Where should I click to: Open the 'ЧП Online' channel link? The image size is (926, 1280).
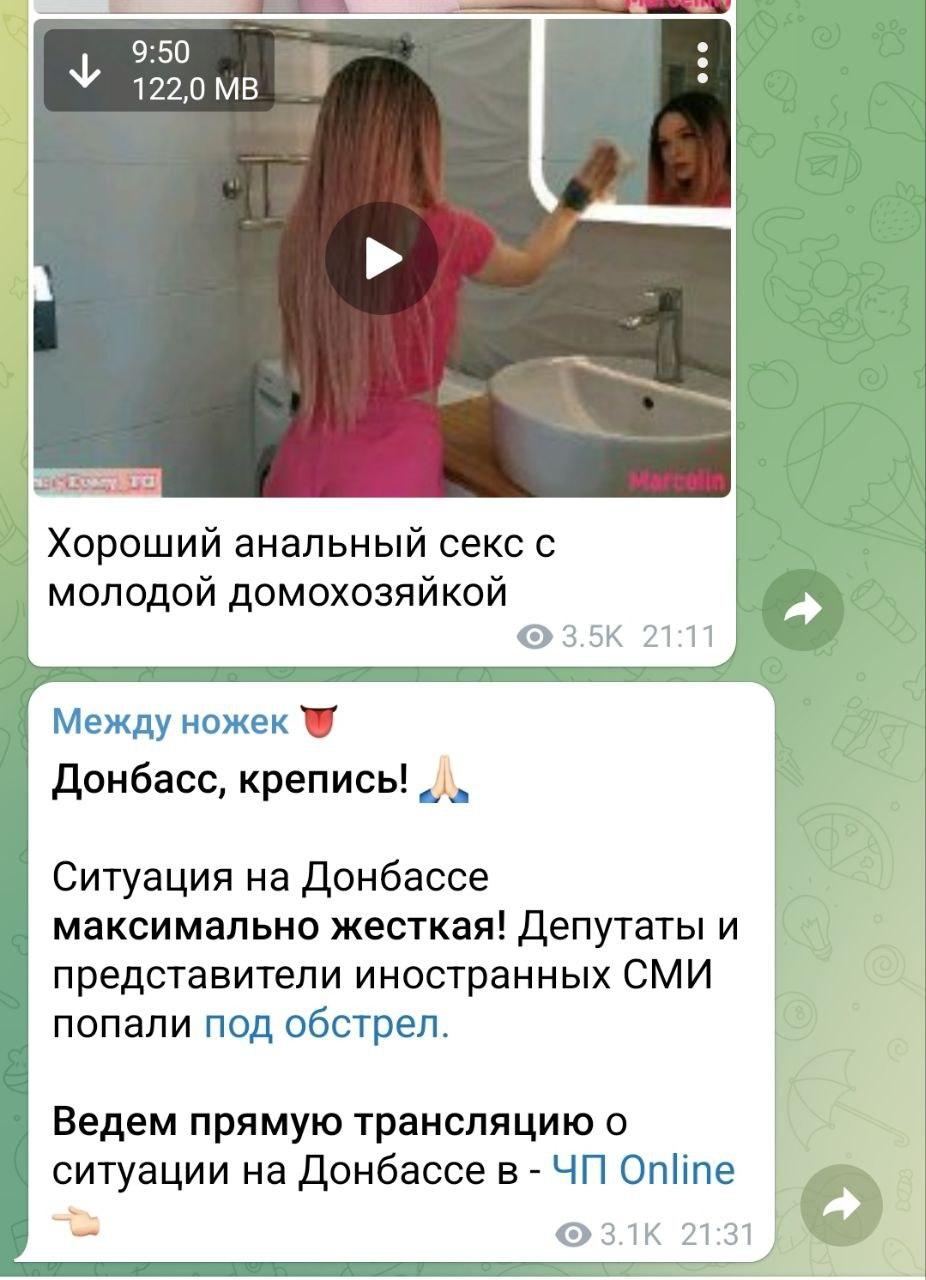[643, 1168]
